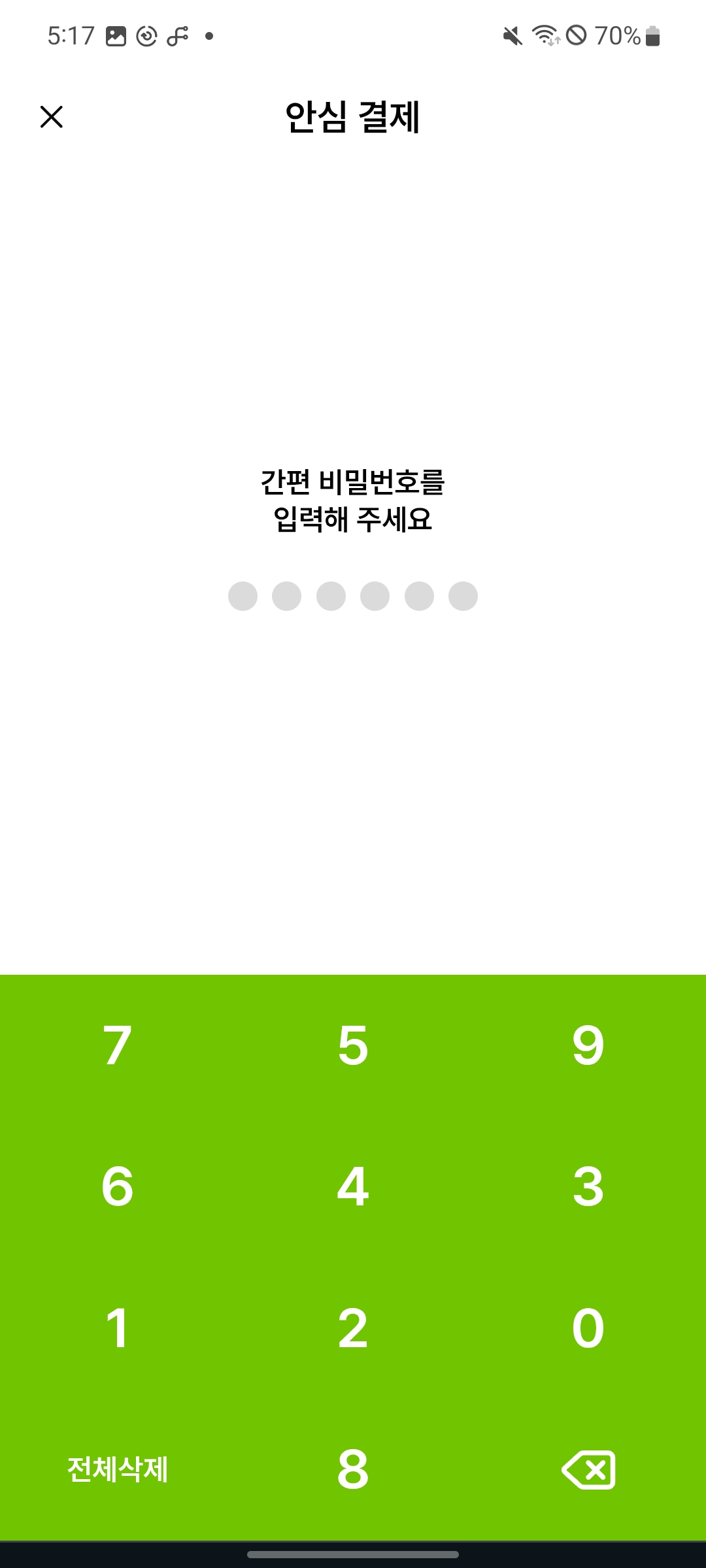Enter digit 9 on the keypad
This screenshot has width=706, height=1568.
tap(588, 1046)
